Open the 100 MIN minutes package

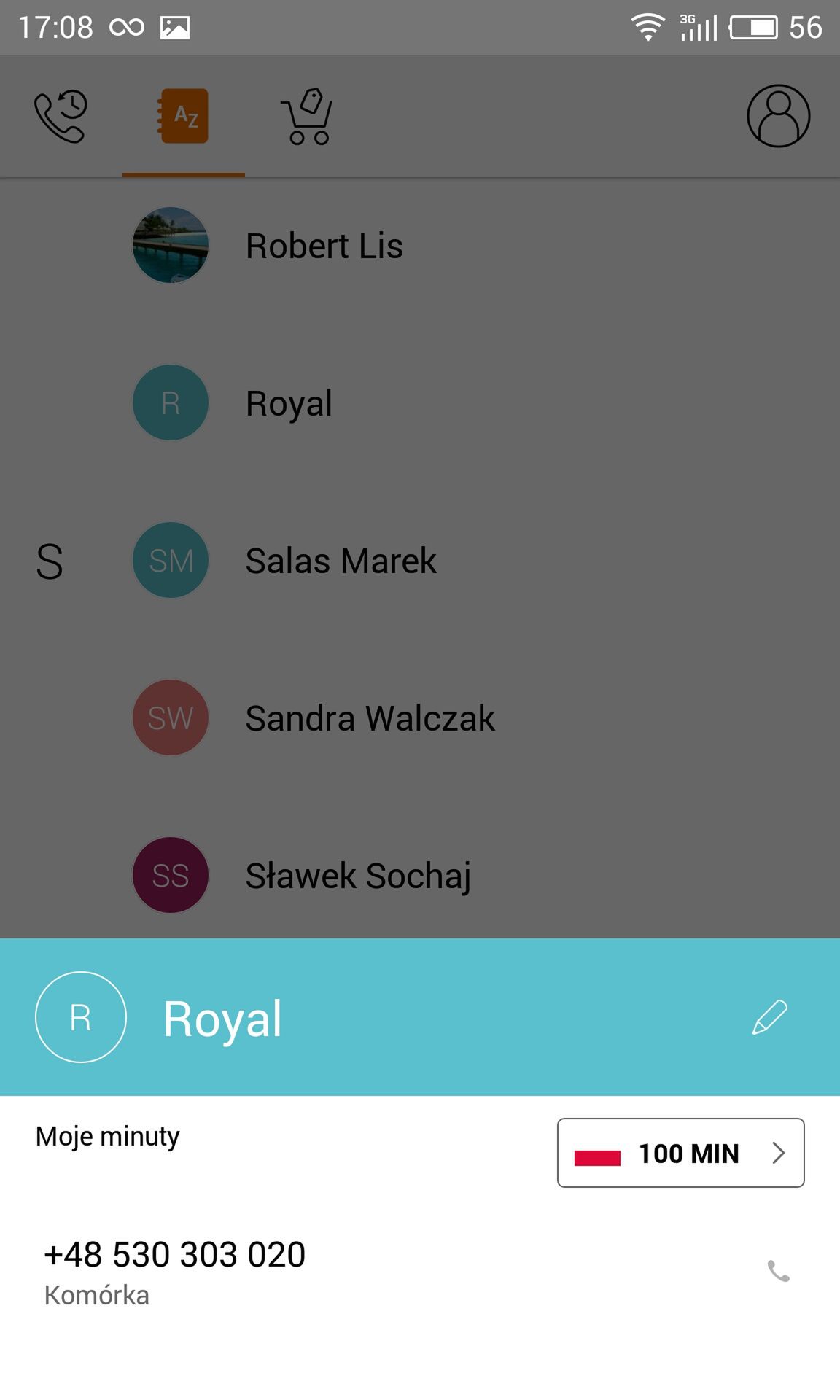(680, 1153)
